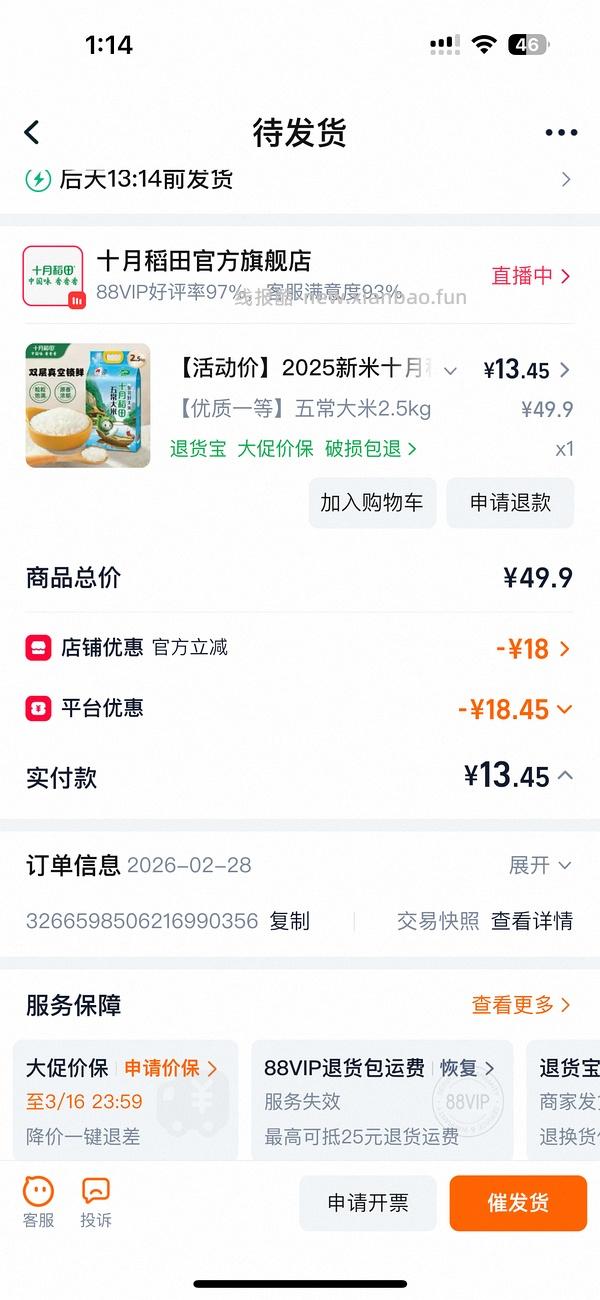The width and height of the screenshot is (600, 1300).
Task: Tap 申请退款 to request a refund
Action: point(510,503)
